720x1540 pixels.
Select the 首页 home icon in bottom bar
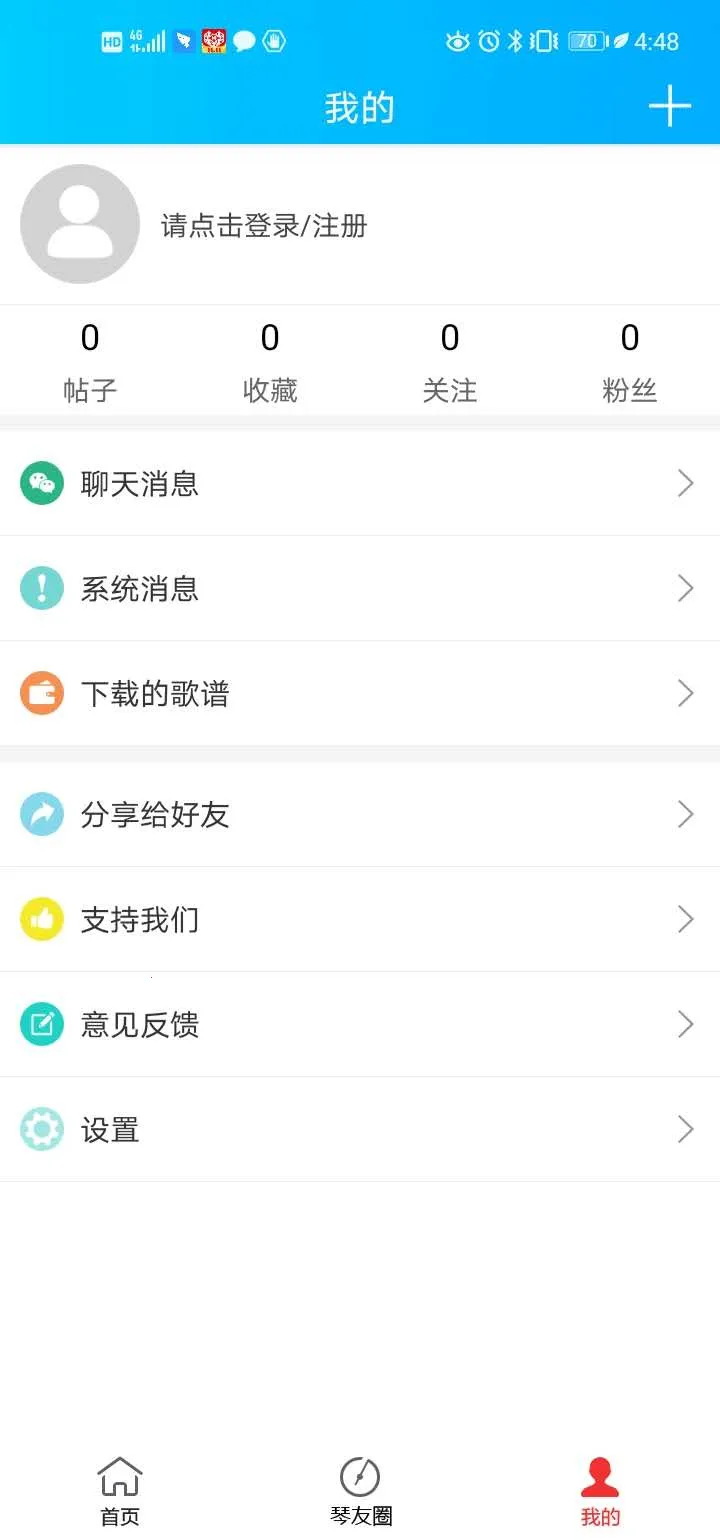click(119, 1474)
